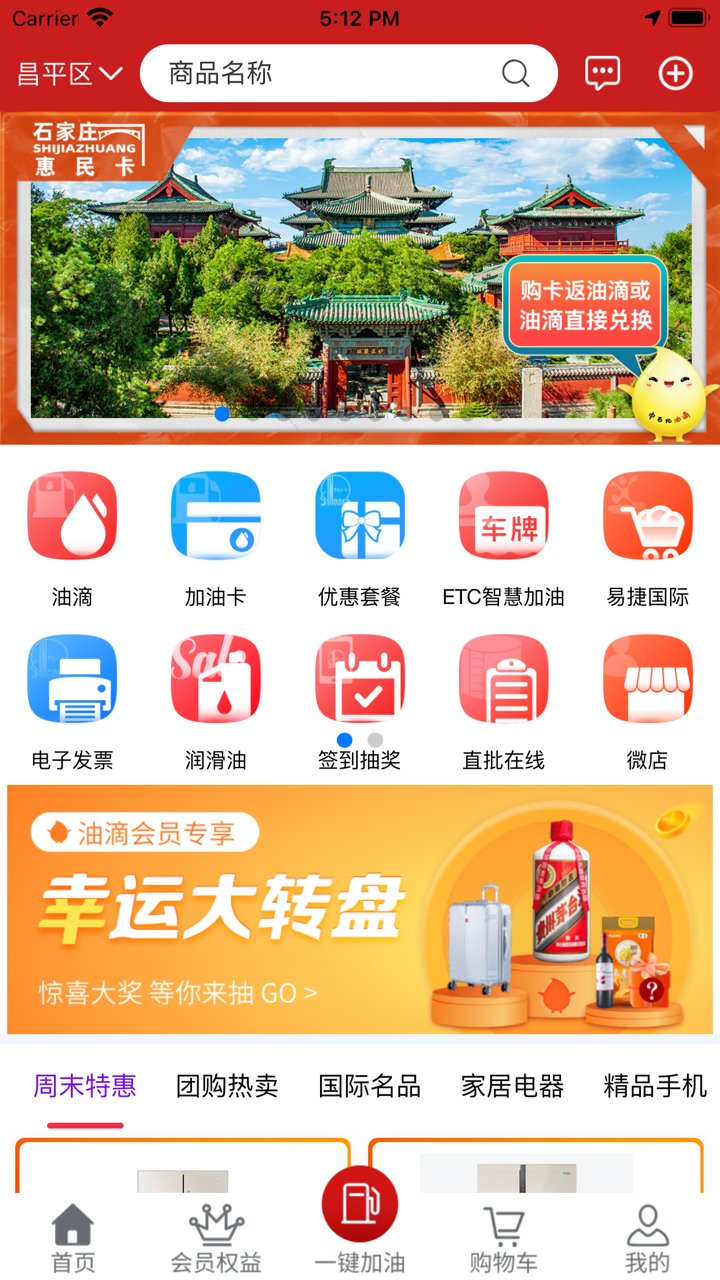The image size is (720, 1280).
Task: Open 直批在线 wholesale service
Action: click(x=504, y=683)
